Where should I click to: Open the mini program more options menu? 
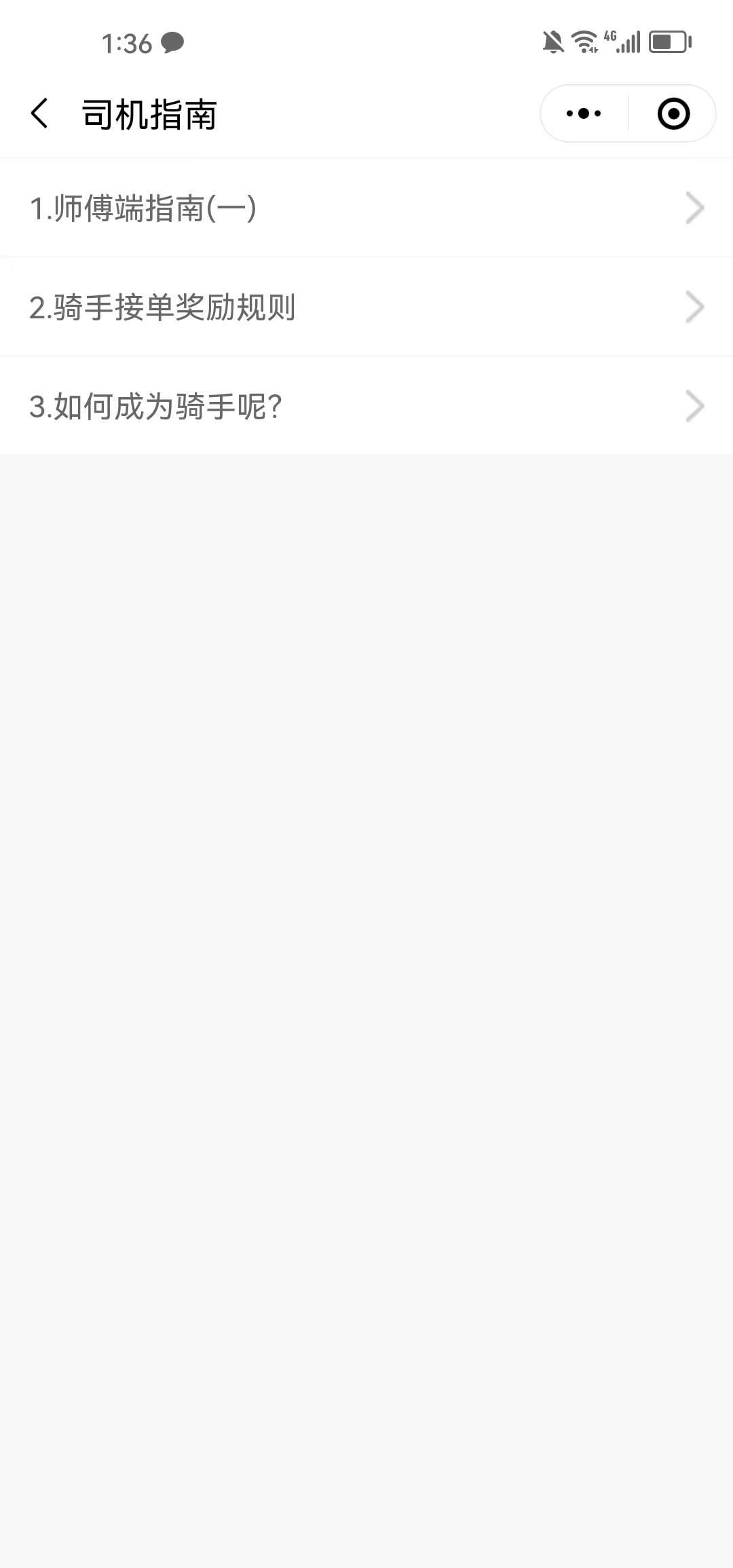tap(584, 113)
